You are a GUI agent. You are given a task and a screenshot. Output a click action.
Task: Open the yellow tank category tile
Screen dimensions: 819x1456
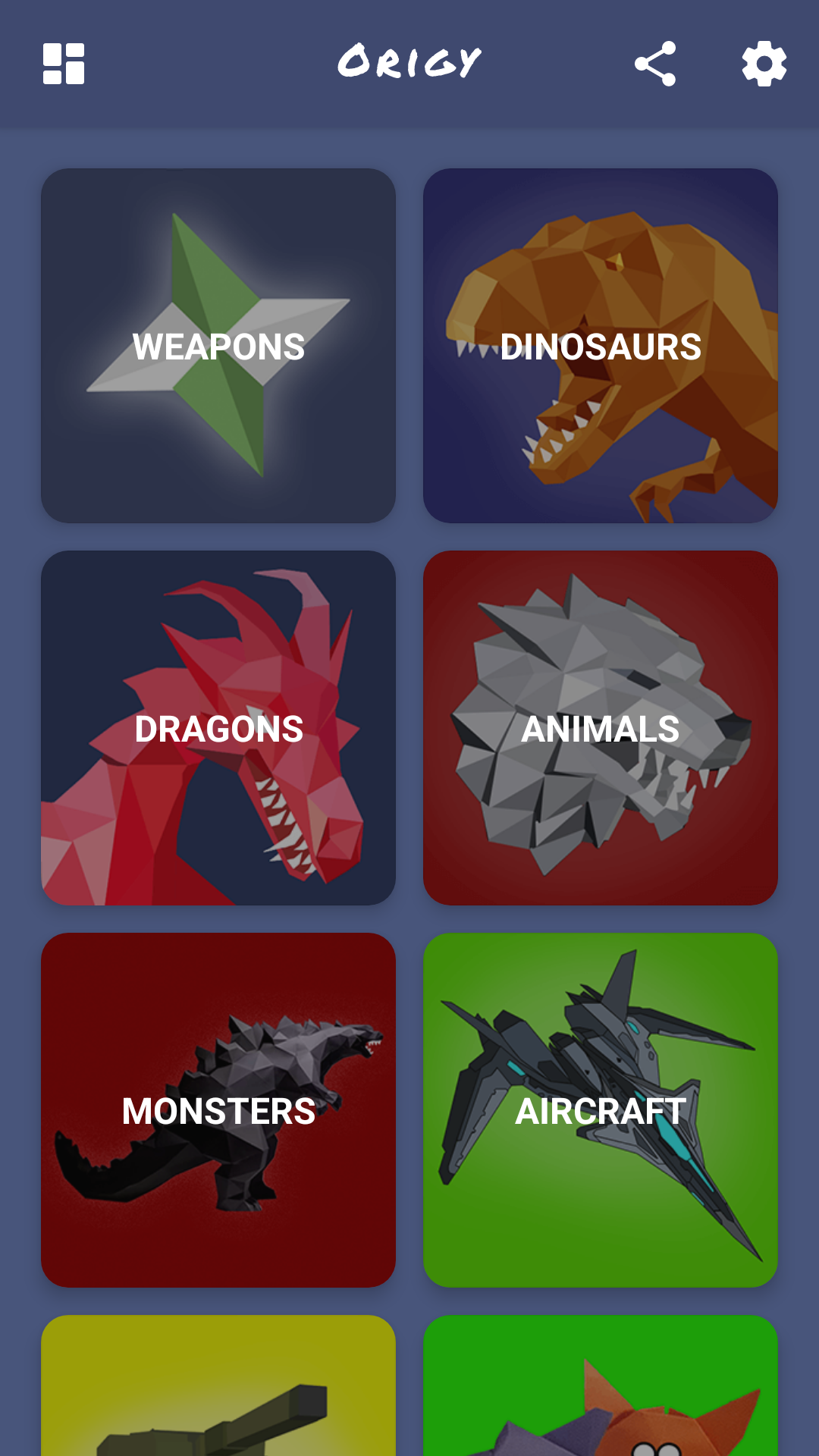coord(218,1386)
